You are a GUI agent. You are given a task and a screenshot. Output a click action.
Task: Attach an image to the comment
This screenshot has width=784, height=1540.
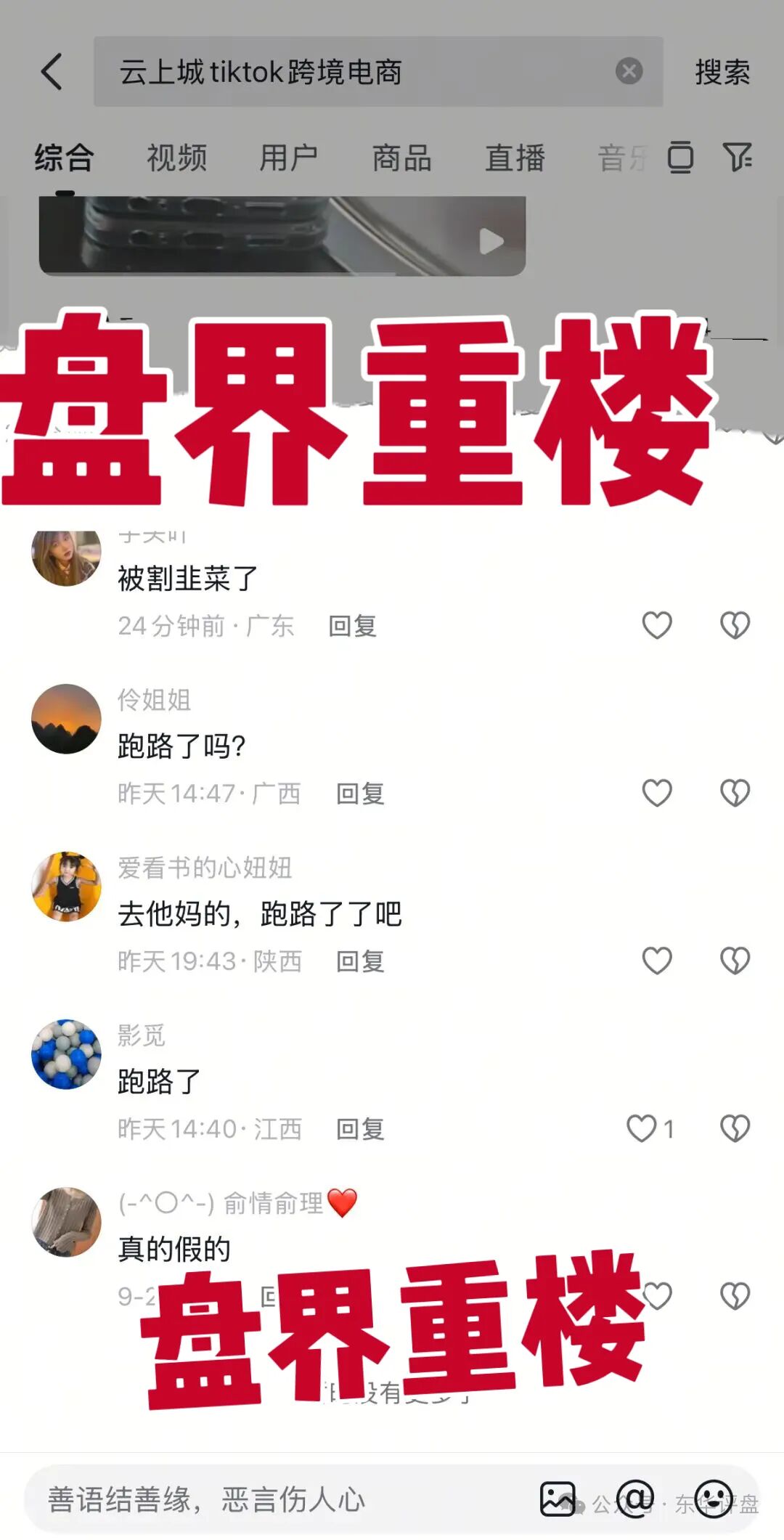pos(558,1499)
